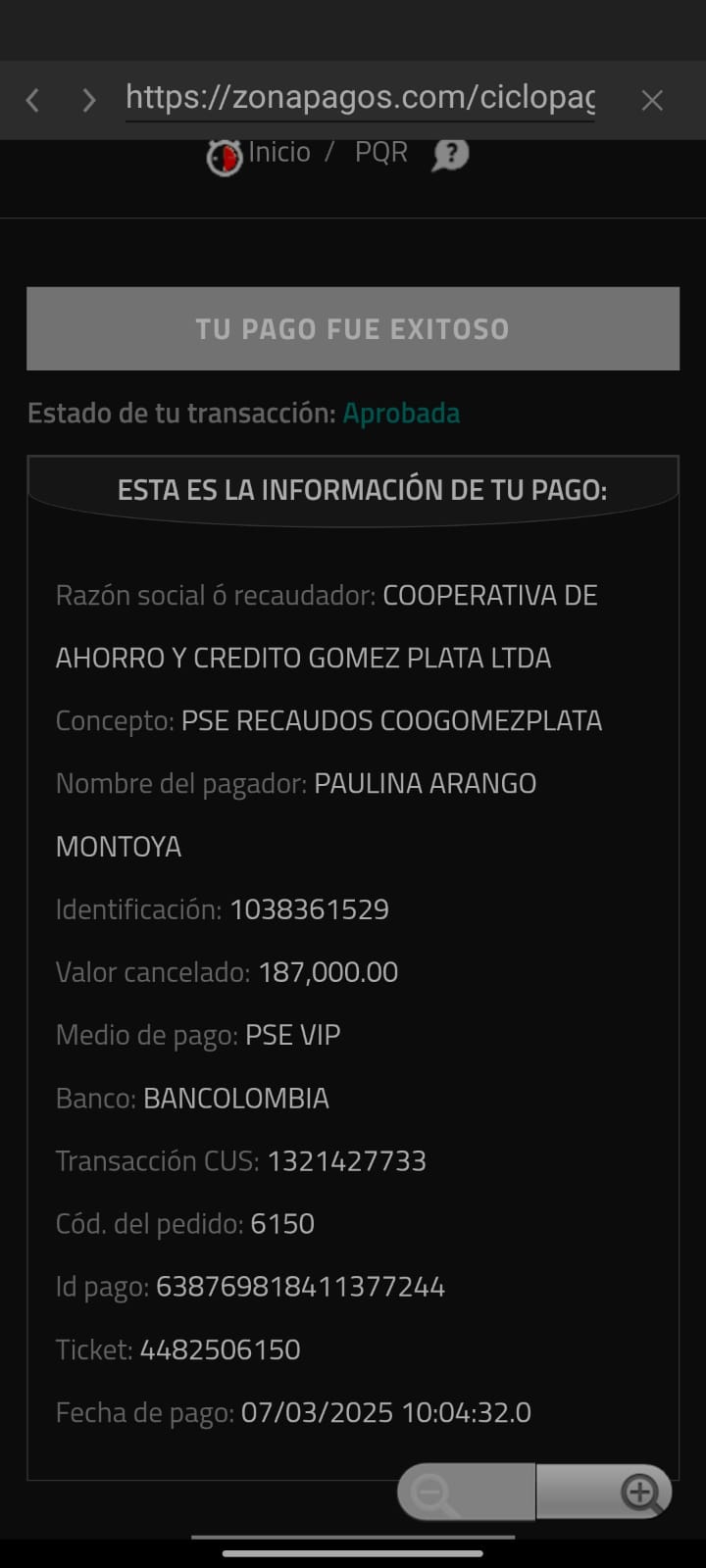The height and width of the screenshot is (1568, 706).
Task: Tap the zonapagos.com URL address bar
Action: click(x=360, y=98)
